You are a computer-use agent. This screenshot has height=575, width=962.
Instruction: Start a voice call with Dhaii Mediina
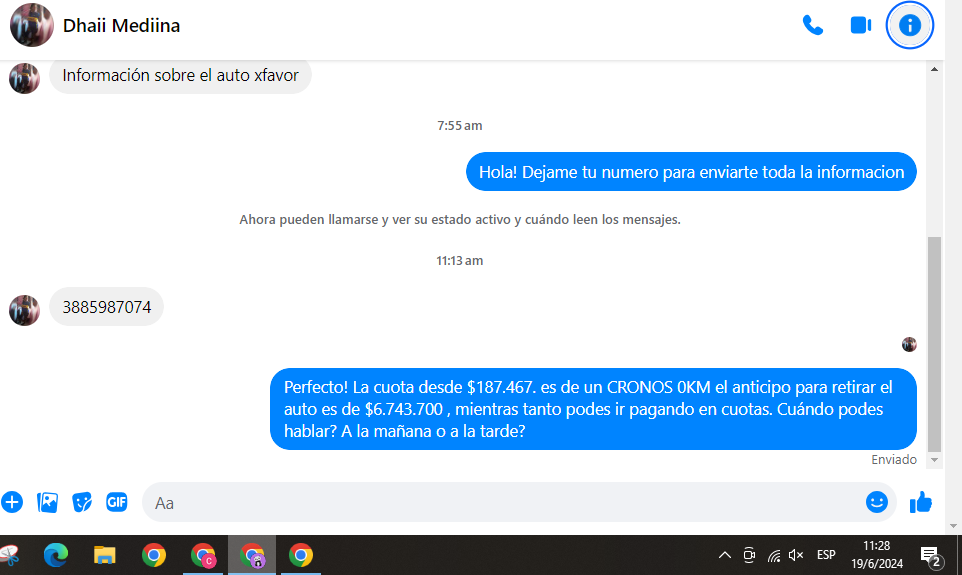pos(812,26)
